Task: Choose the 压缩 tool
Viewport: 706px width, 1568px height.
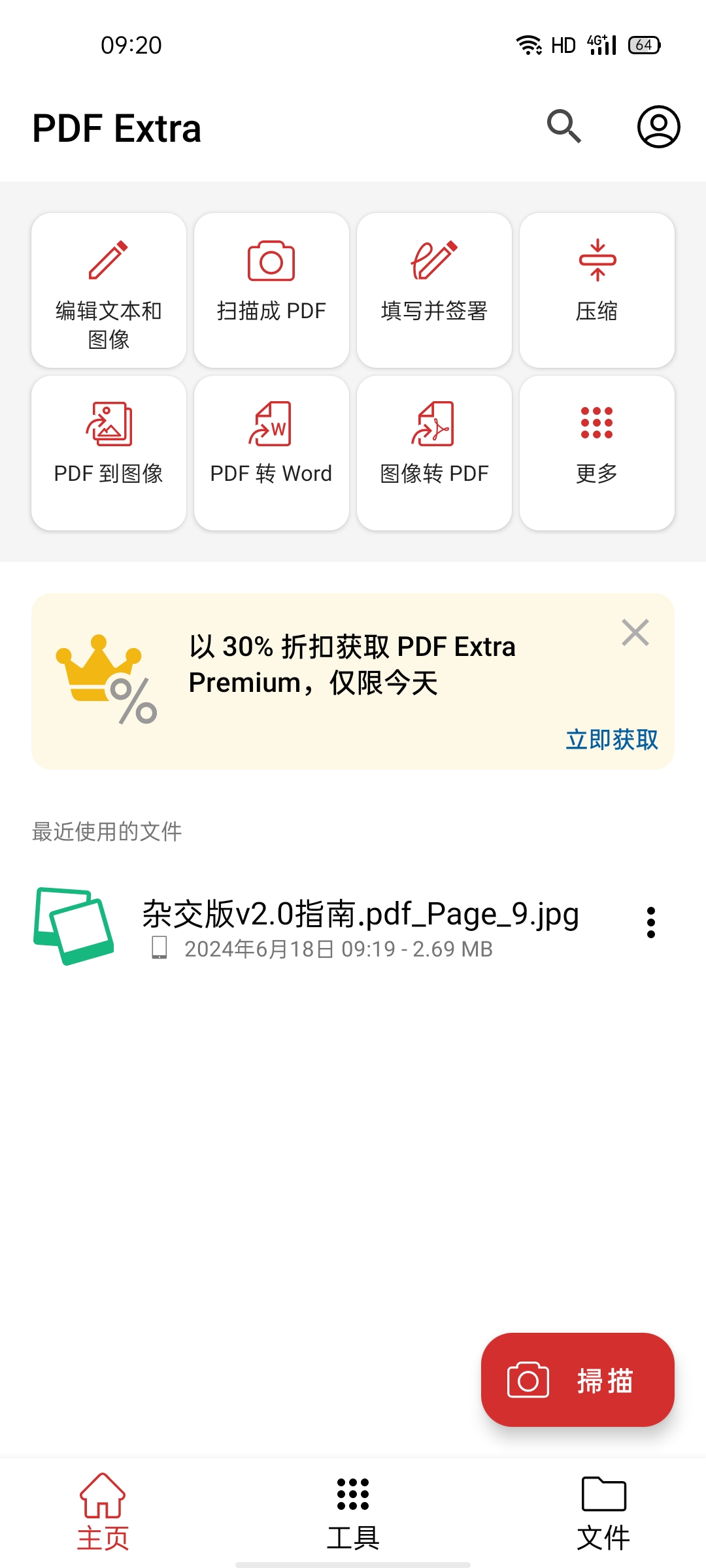Action: (x=597, y=291)
